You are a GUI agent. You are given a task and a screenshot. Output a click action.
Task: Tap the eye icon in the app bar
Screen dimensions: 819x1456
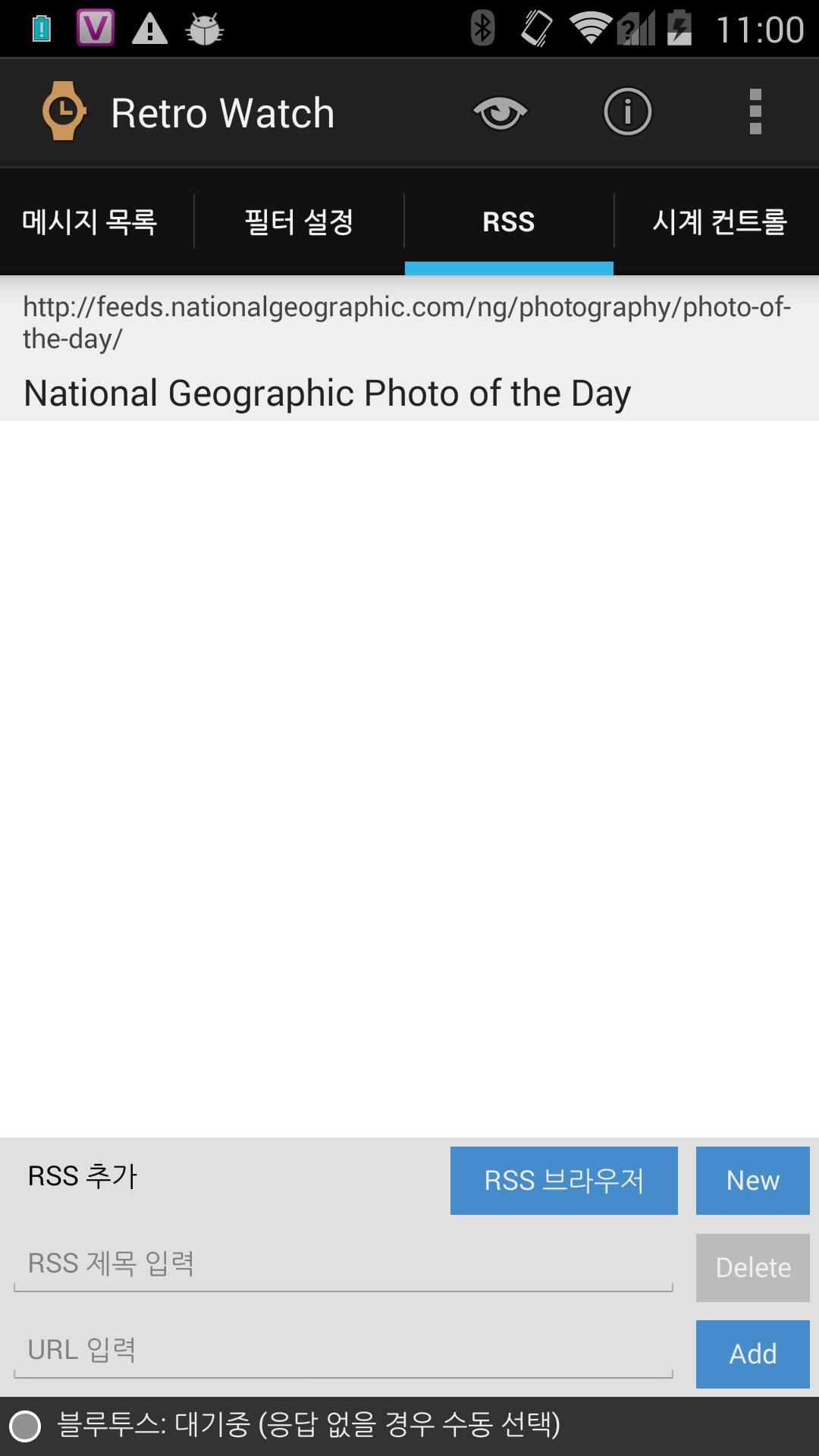pyautogui.click(x=500, y=113)
